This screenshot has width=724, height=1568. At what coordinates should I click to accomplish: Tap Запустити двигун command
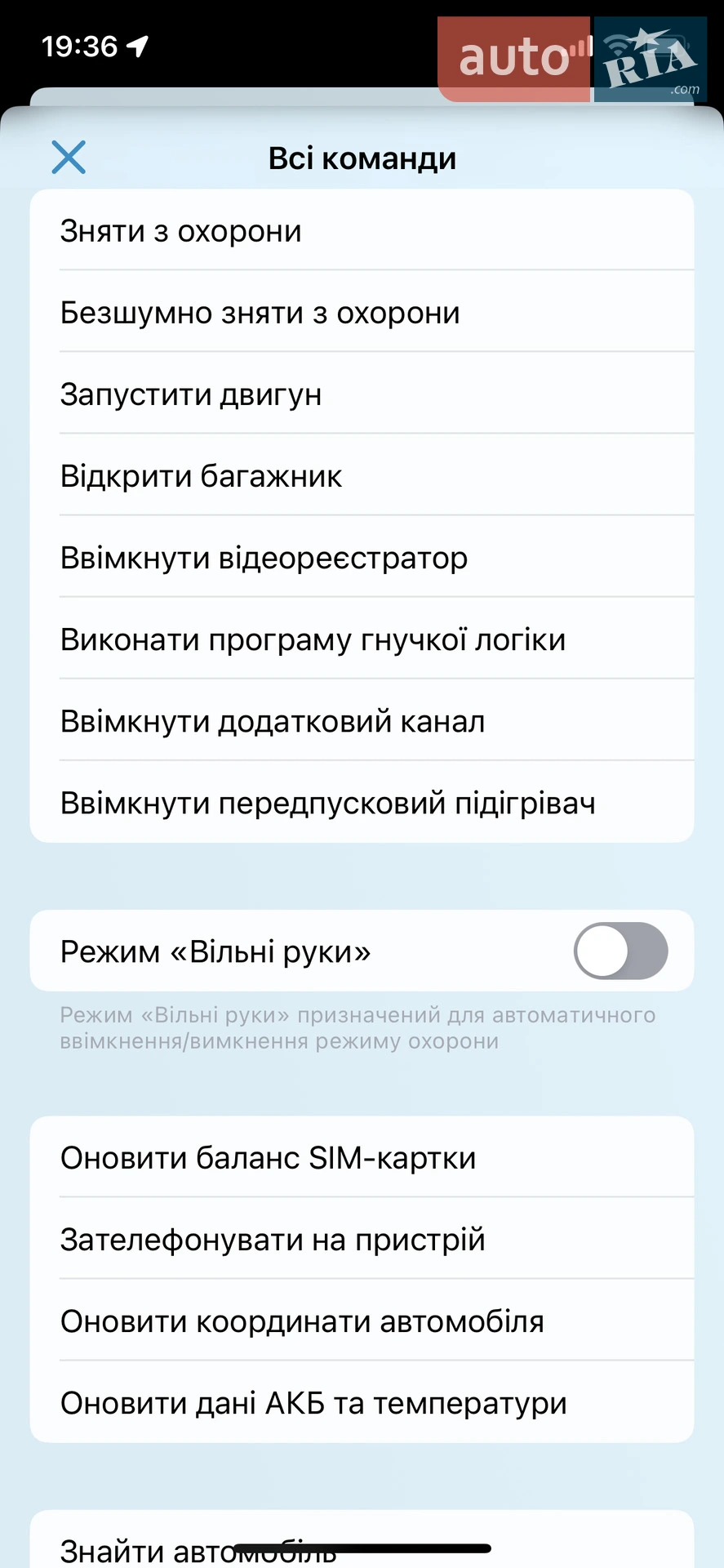coord(362,394)
